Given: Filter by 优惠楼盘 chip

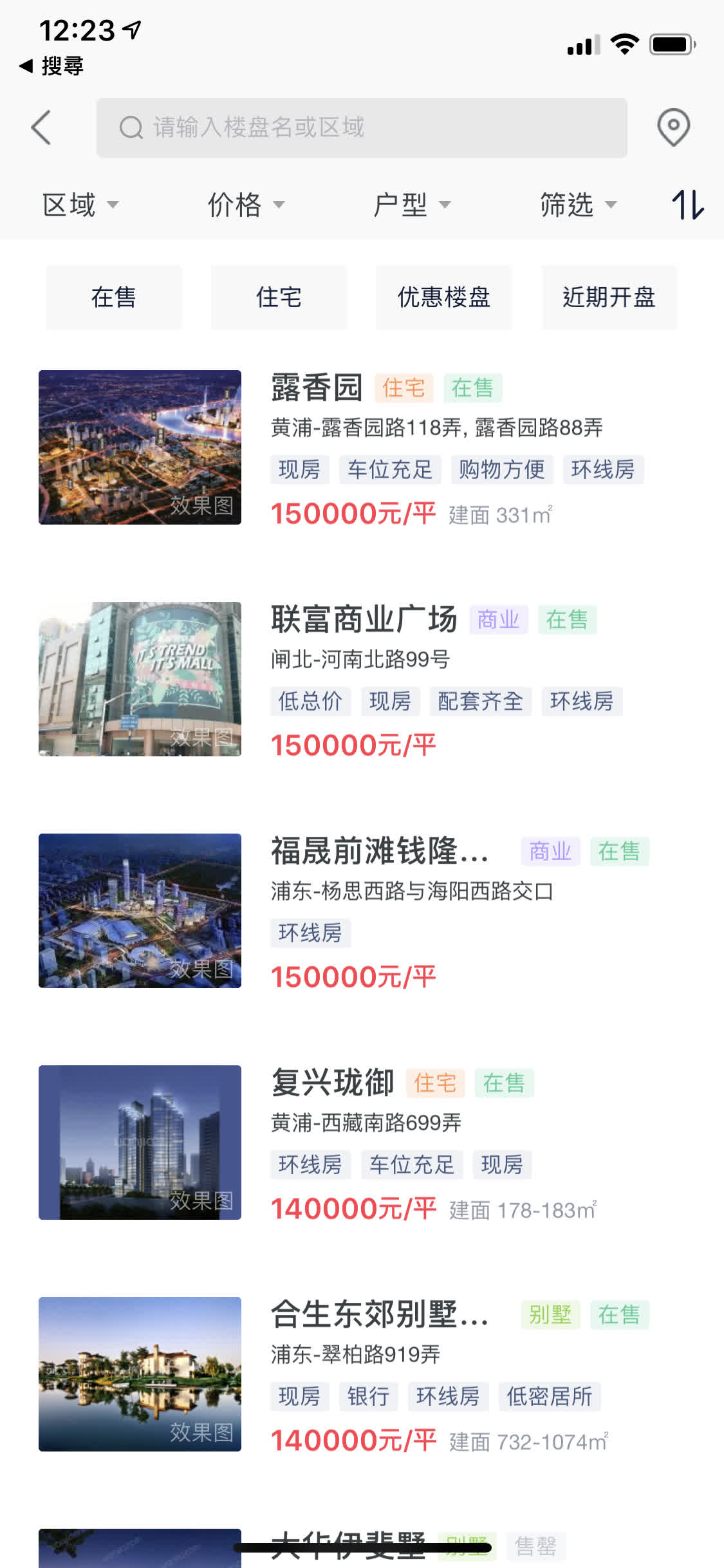Looking at the screenshot, I should [x=444, y=297].
